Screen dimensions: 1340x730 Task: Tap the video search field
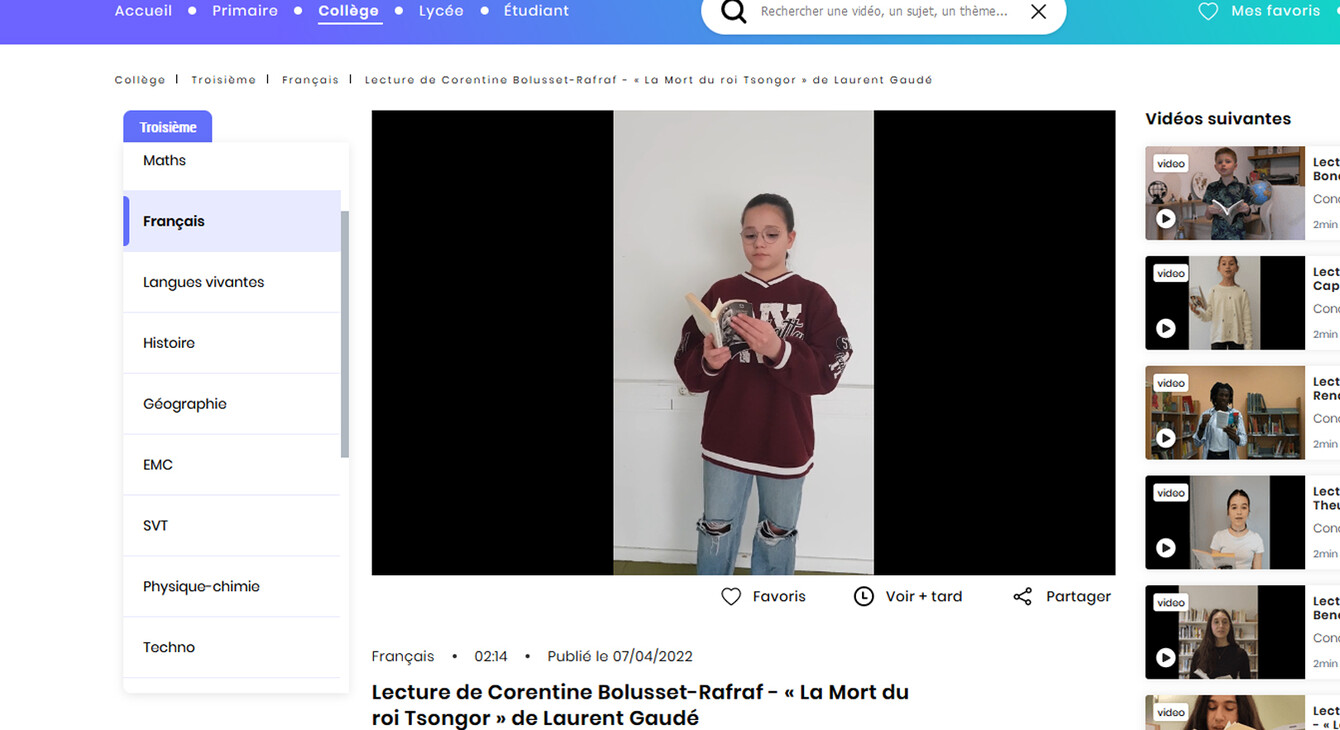click(883, 12)
